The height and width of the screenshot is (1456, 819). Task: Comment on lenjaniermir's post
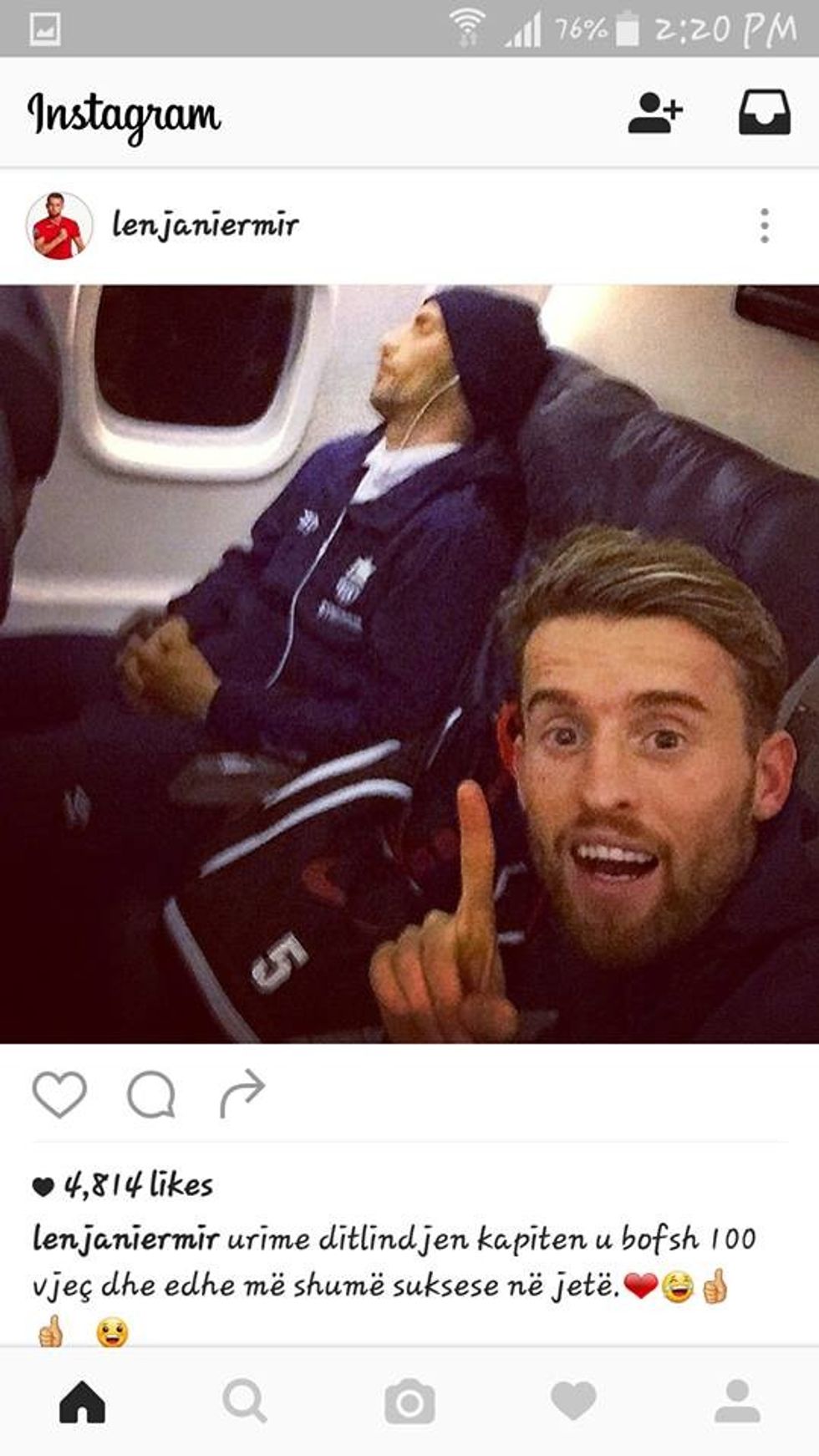pyautogui.click(x=151, y=1093)
